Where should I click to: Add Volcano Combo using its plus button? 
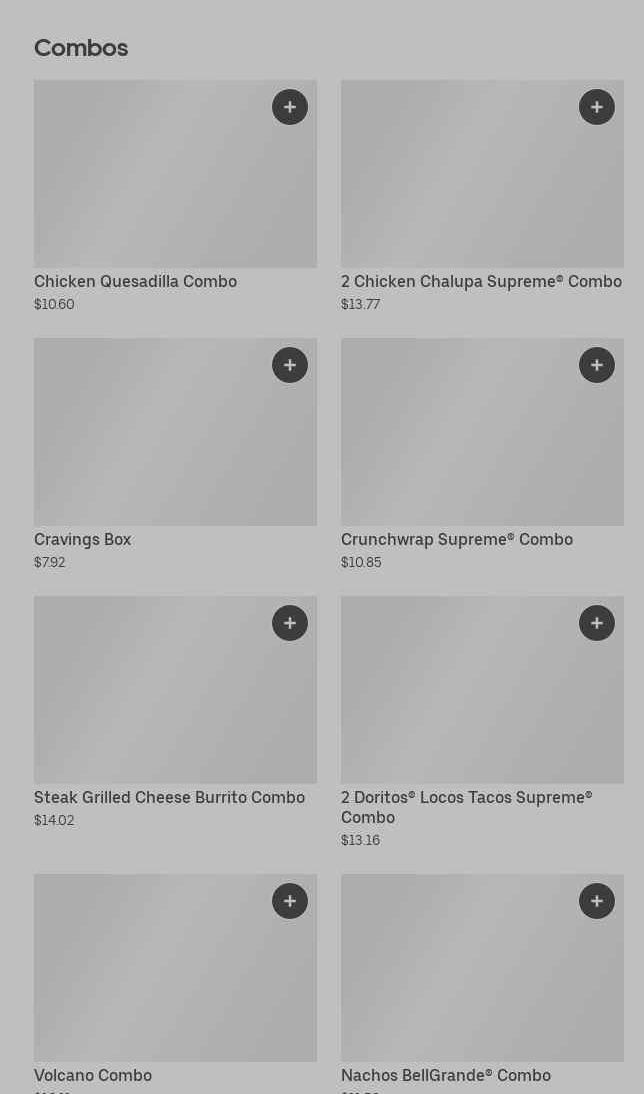point(290,901)
